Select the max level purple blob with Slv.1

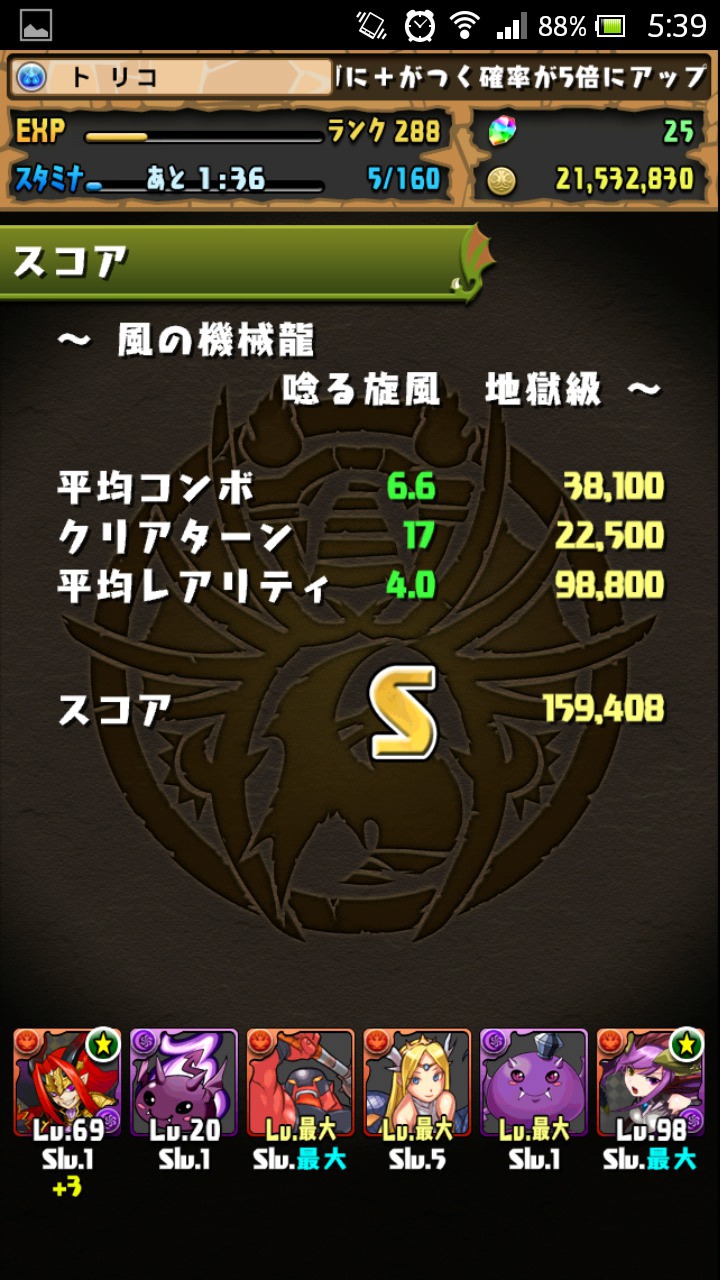coord(534,1083)
